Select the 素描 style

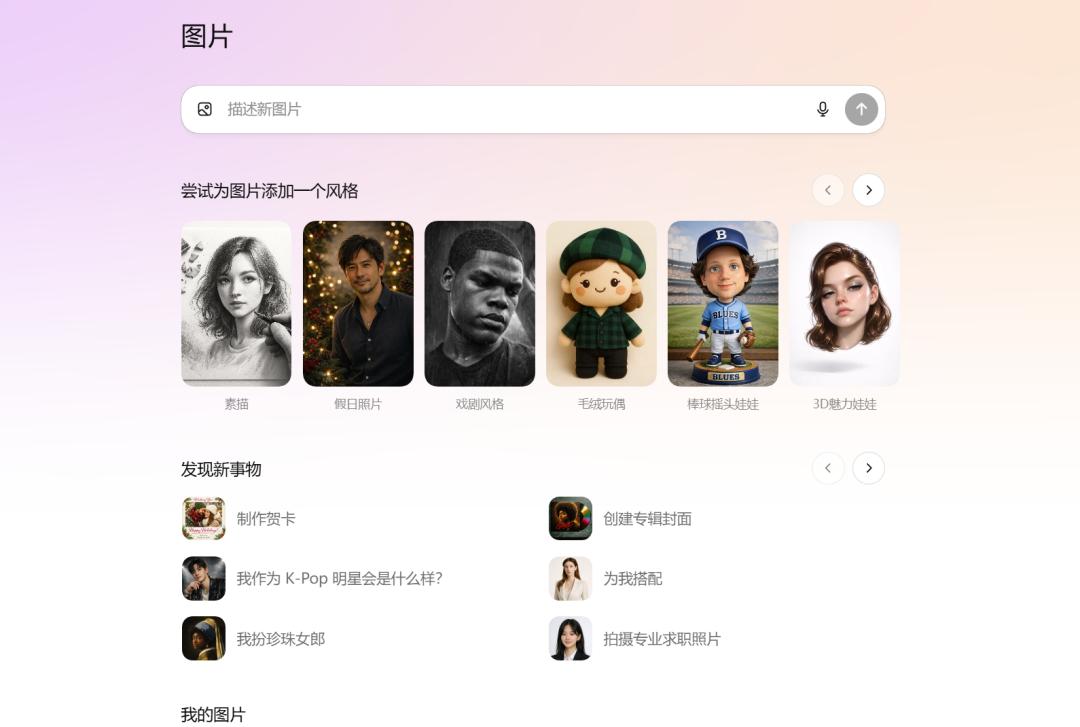(x=236, y=304)
